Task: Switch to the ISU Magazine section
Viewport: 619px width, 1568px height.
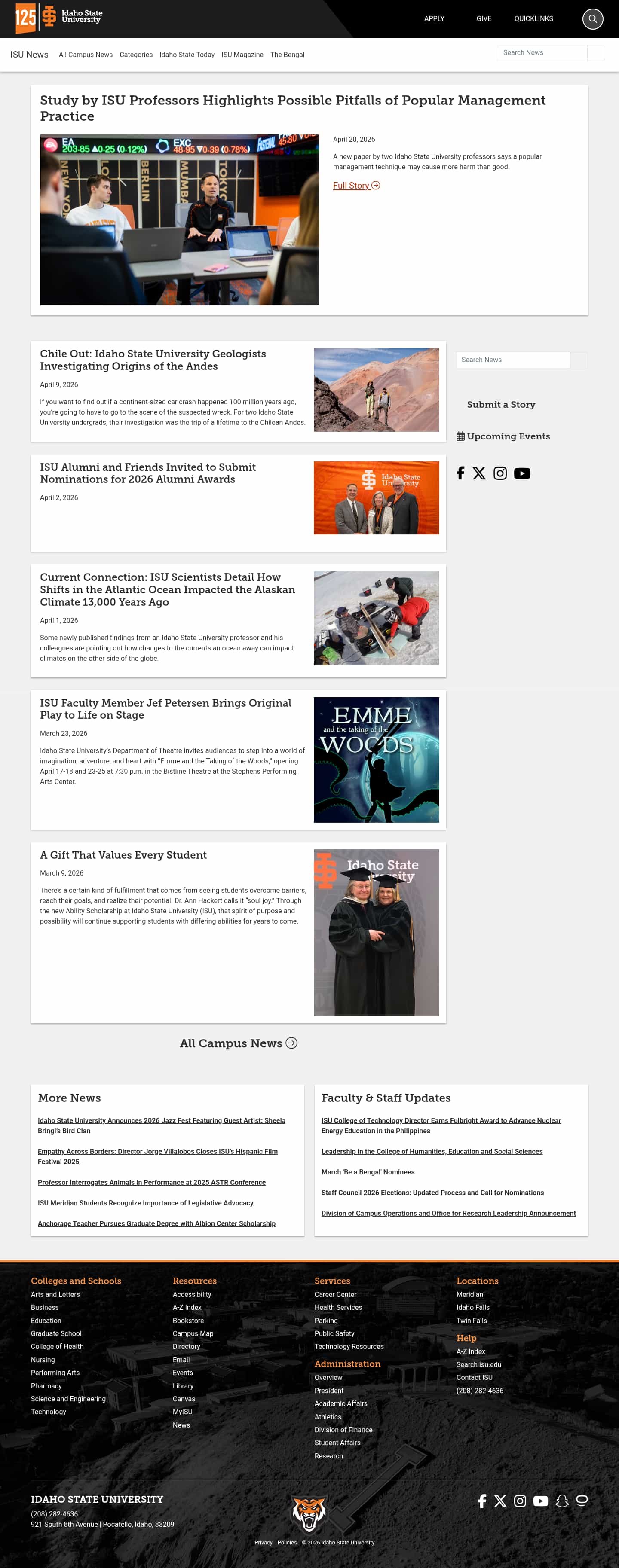Action: [242, 55]
